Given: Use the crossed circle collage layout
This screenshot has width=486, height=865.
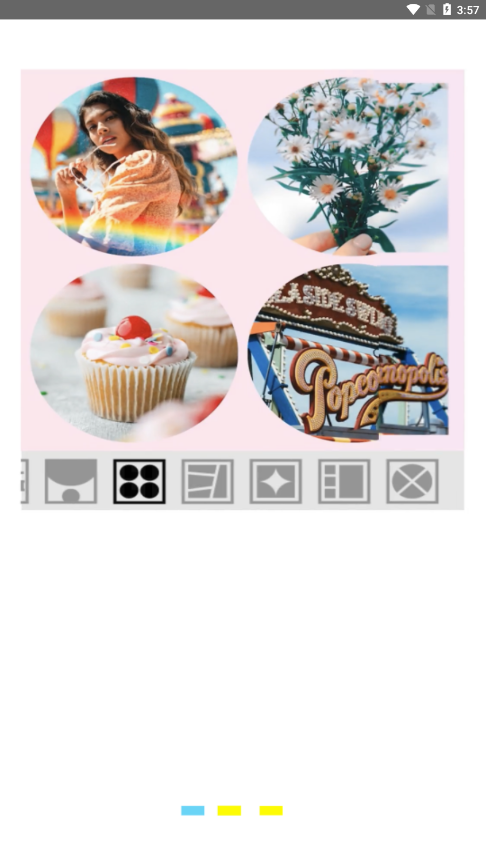Looking at the screenshot, I should 412,481.
